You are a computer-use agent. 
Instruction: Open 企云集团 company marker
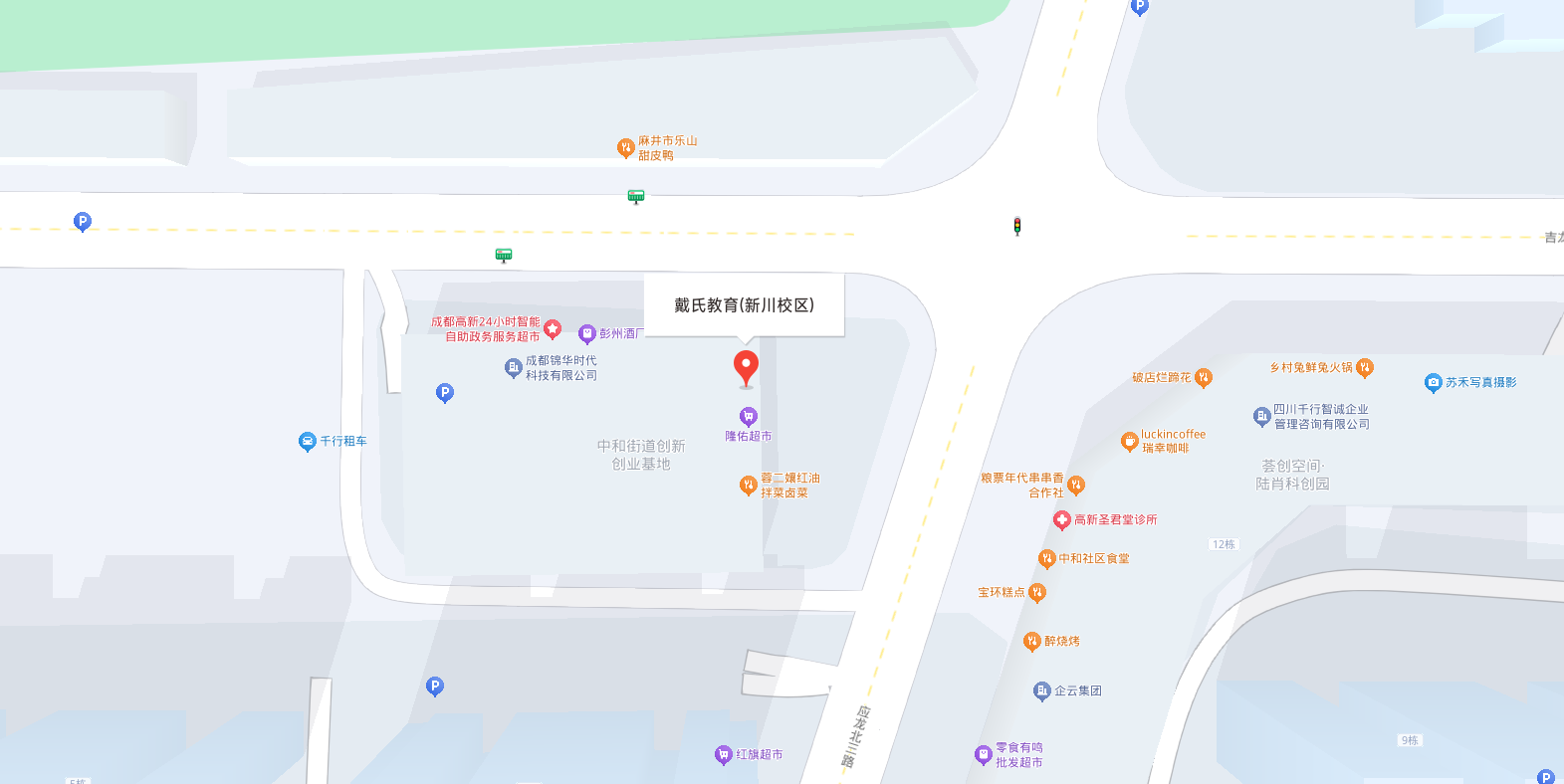(x=1042, y=690)
